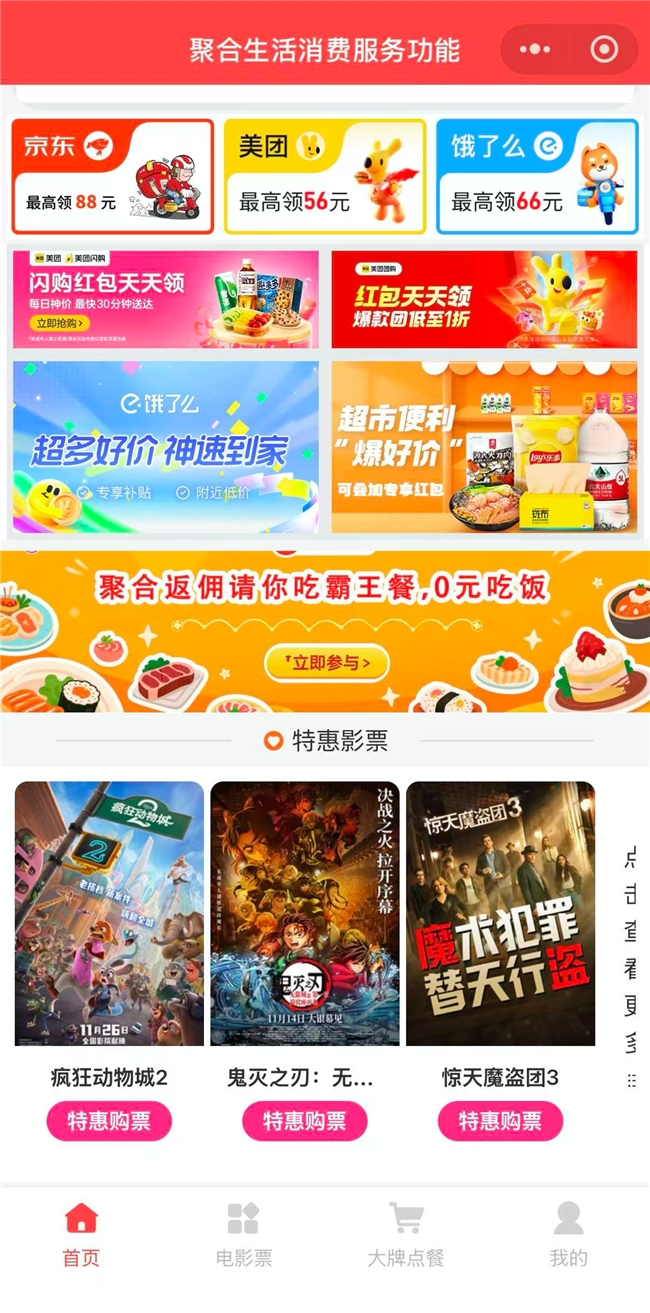Switch to the 电影票 tab
The width and height of the screenshot is (650, 1313).
[x=244, y=1236]
